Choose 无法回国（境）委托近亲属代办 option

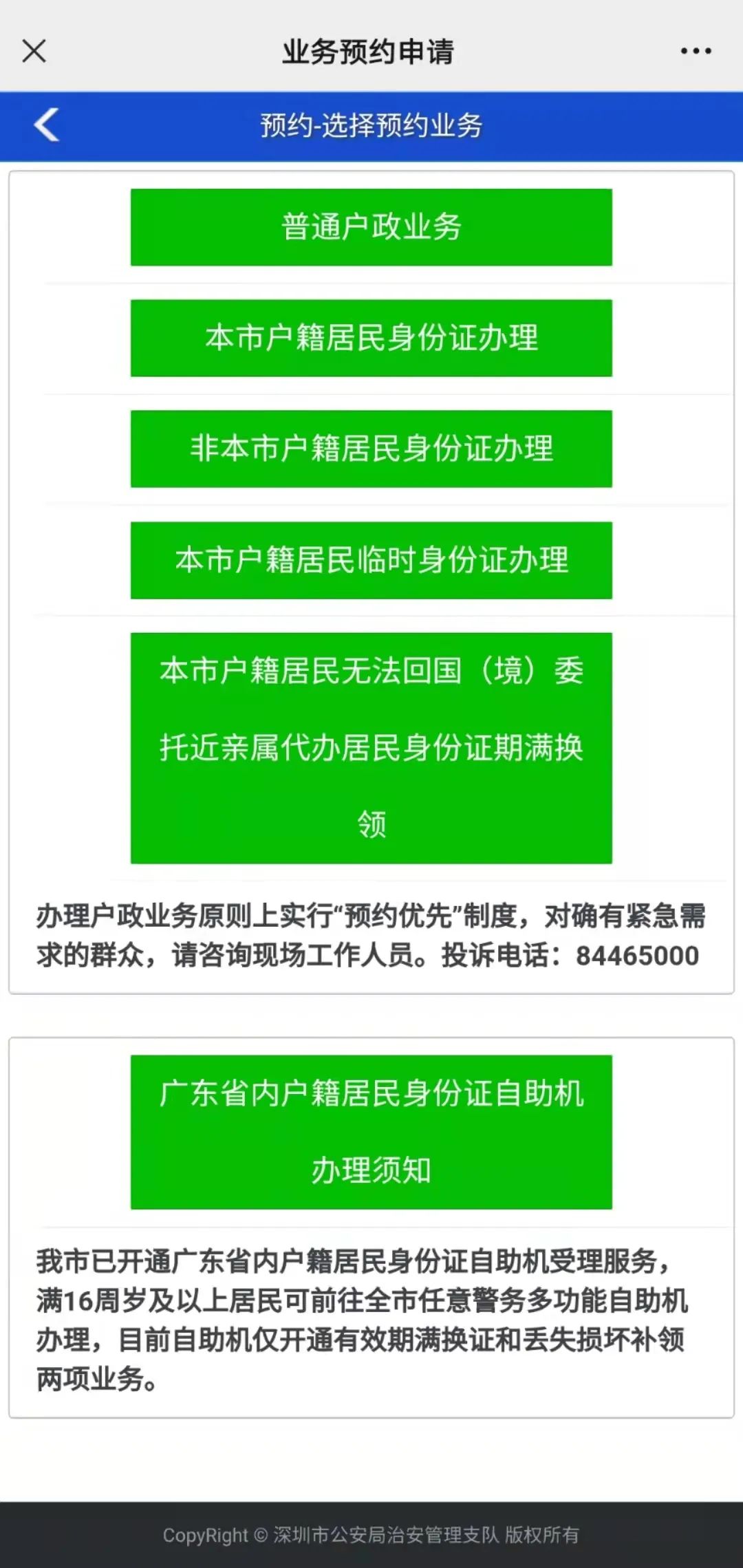[371, 748]
